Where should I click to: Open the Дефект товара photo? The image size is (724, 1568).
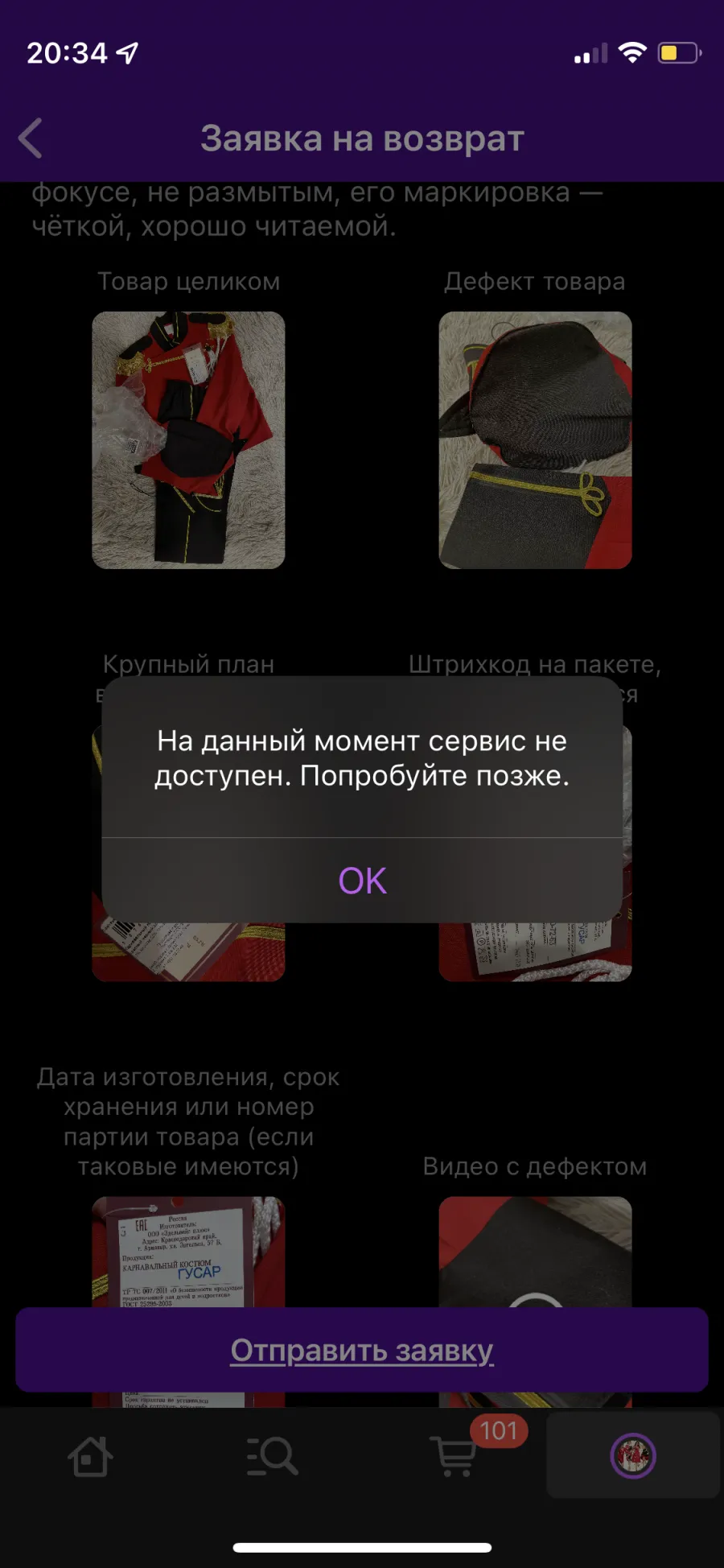(535, 440)
